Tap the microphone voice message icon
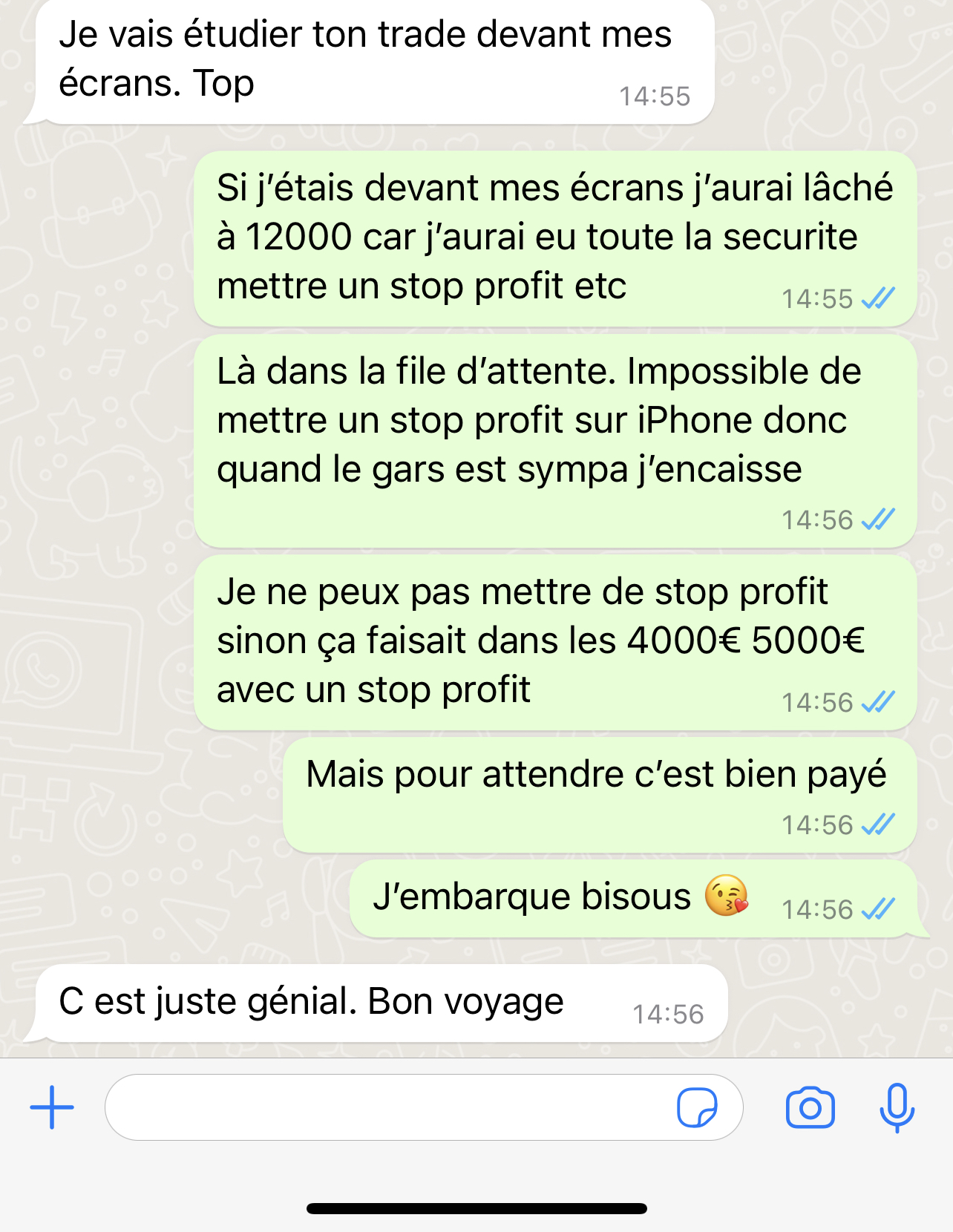This screenshot has width=953, height=1232. 897,1107
